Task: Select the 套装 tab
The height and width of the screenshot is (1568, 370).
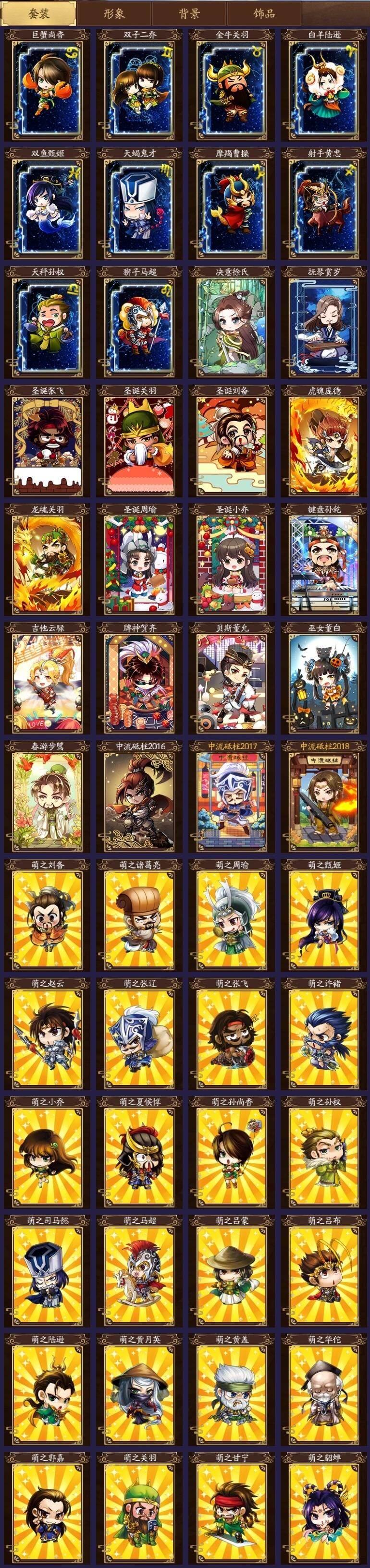Action: click(39, 13)
